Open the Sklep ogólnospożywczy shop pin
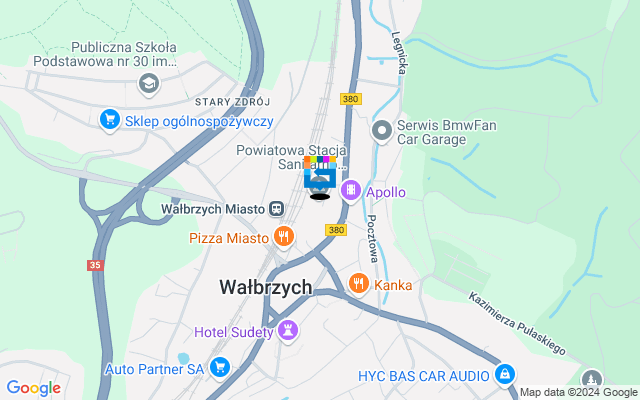 coord(110,120)
